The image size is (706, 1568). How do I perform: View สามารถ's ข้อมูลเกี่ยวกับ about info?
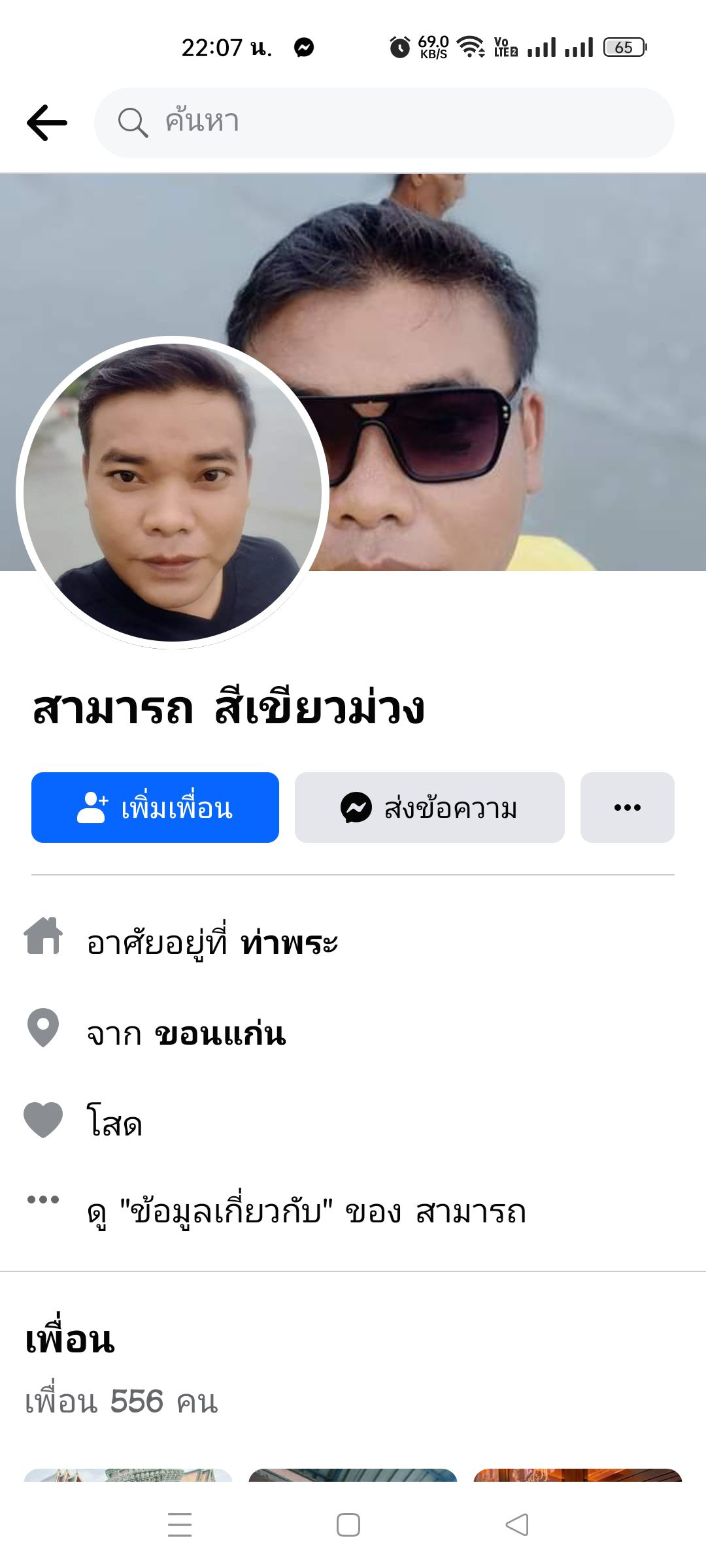click(306, 1213)
